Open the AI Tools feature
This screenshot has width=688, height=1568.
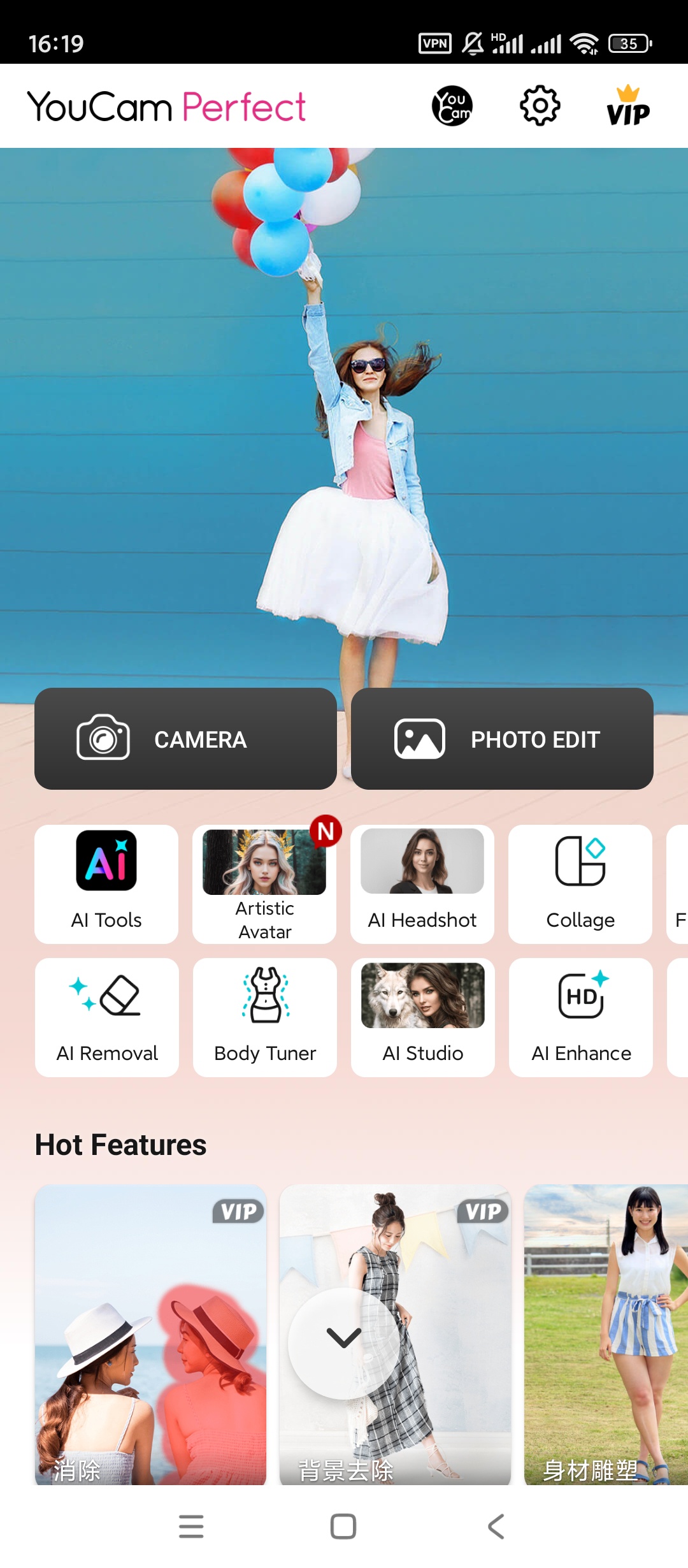106,883
